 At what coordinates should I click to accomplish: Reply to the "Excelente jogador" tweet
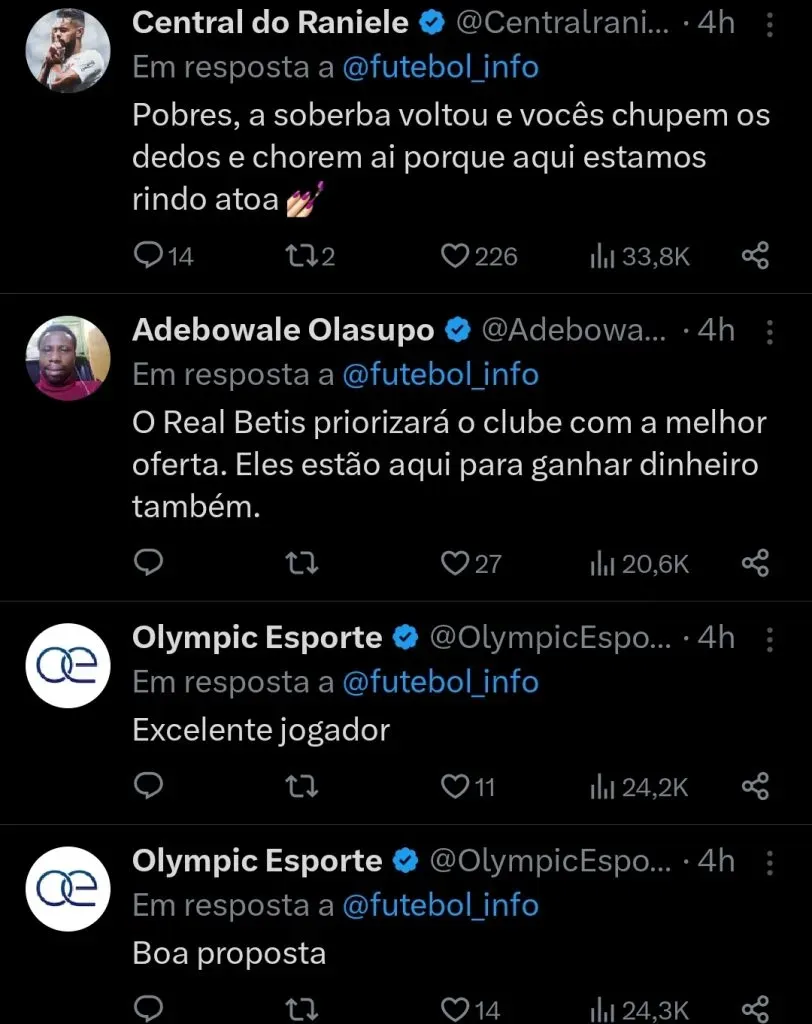148,787
